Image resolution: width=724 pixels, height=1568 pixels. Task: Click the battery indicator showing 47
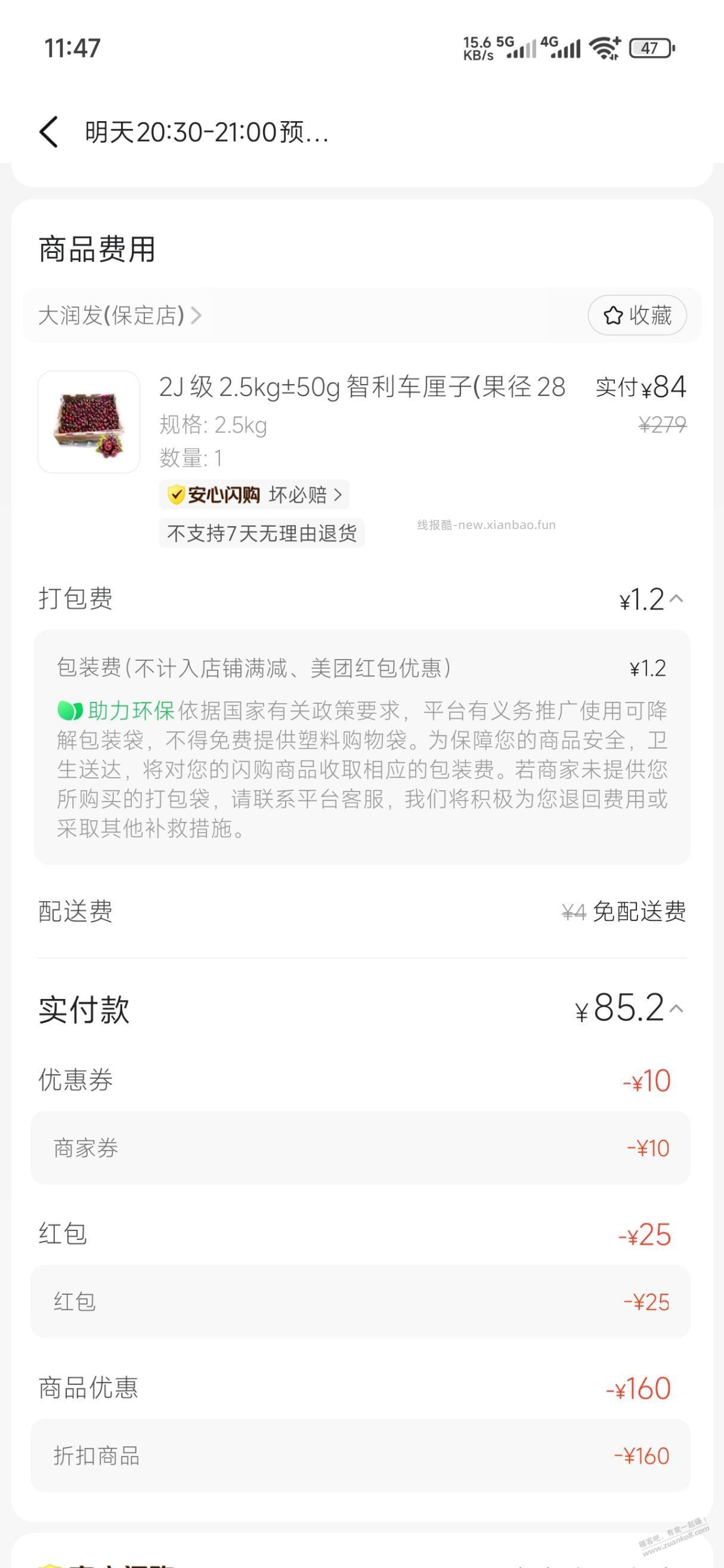652,48
